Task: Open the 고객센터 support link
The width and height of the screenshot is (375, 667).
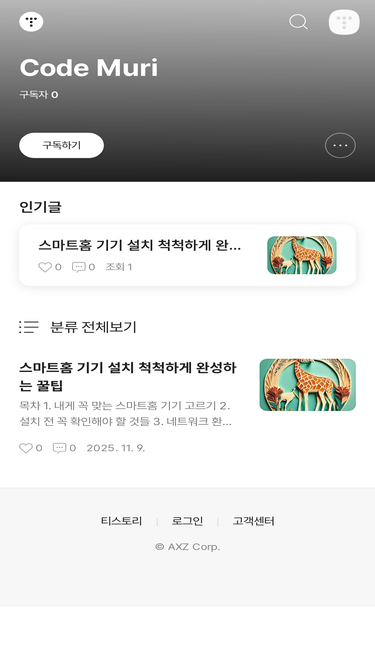Action: [x=253, y=521]
